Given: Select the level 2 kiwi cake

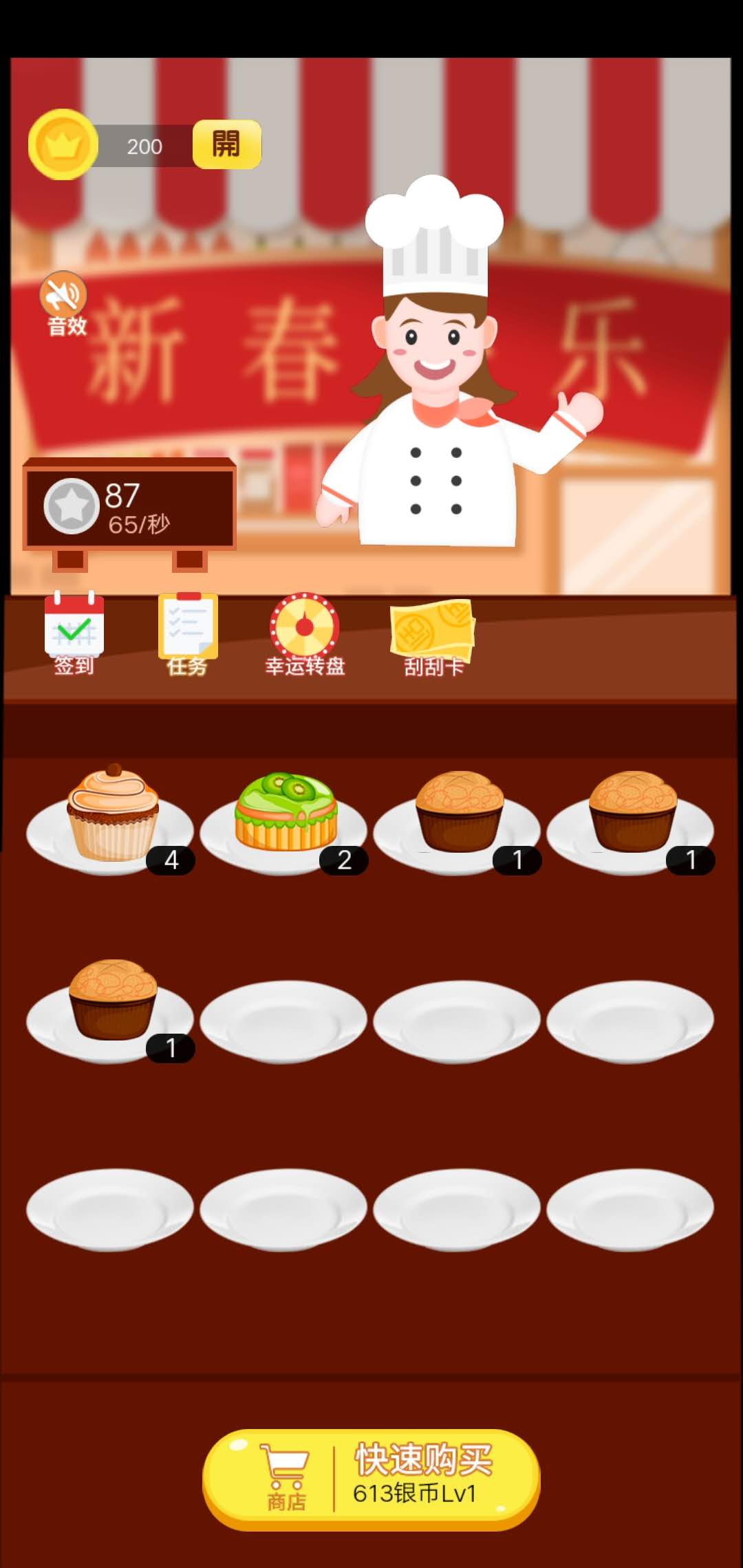Looking at the screenshot, I should (x=286, y=815).
